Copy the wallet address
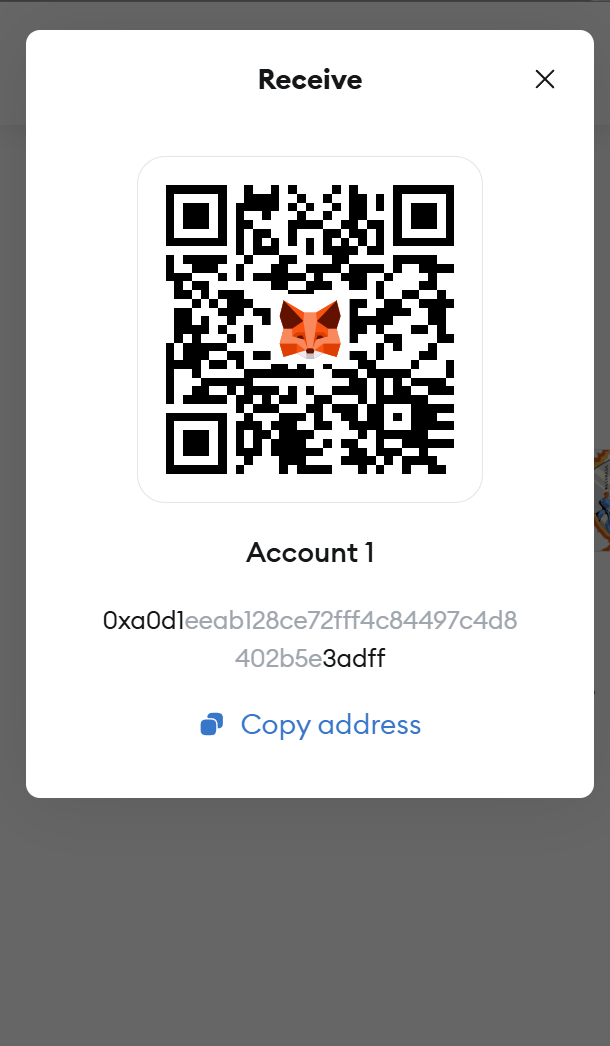This screenshot has width=610, height=1046. (x=311, y=724)
